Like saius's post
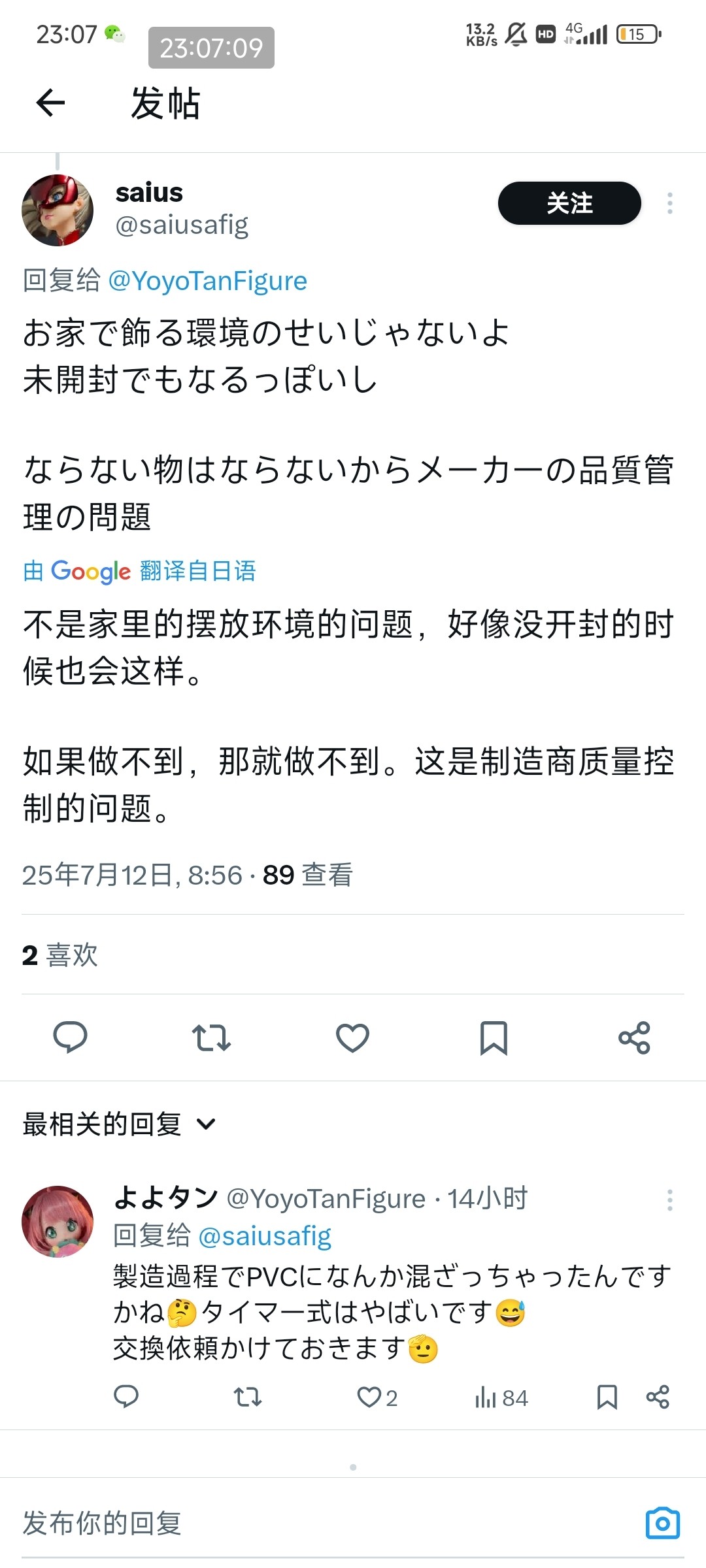 click(x=352, y=1037)
